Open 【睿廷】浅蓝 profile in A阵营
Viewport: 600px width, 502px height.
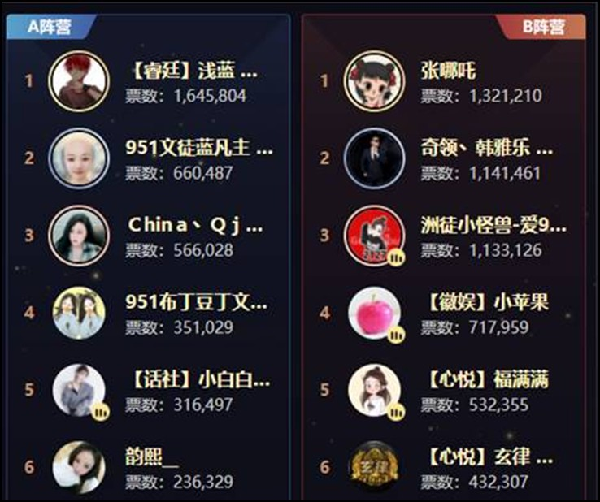(x=194, y=73)
